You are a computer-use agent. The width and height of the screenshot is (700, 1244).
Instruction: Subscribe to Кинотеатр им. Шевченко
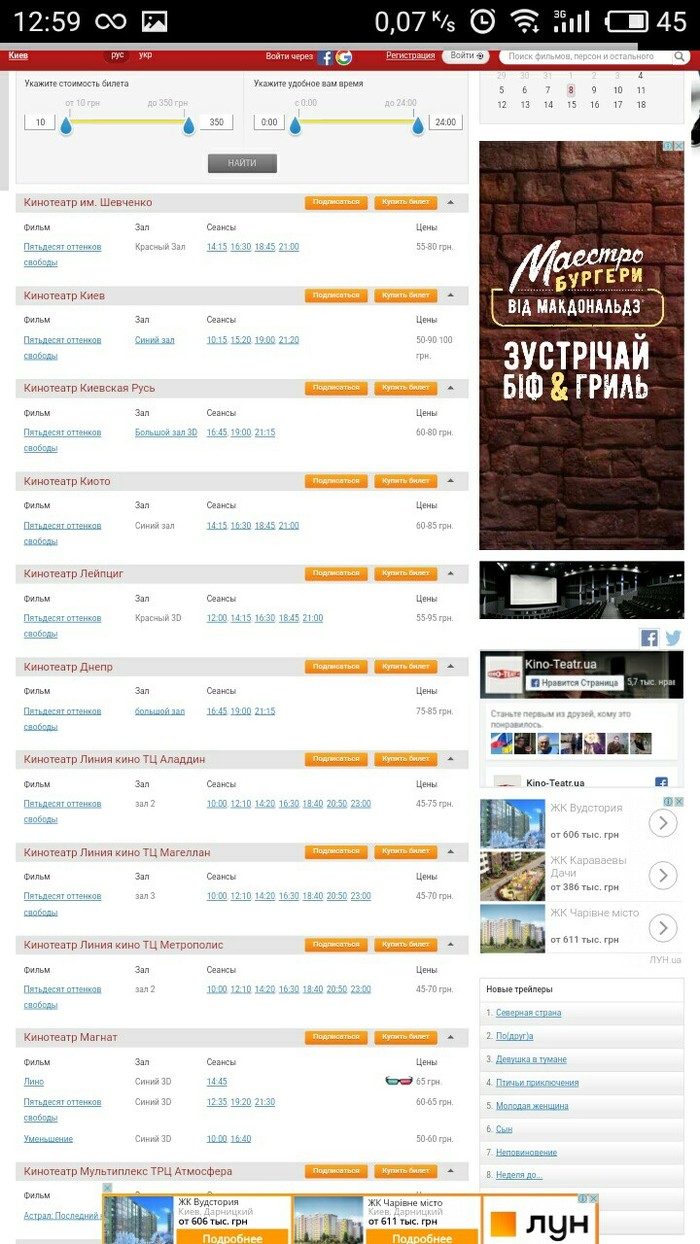coord(336,202)
